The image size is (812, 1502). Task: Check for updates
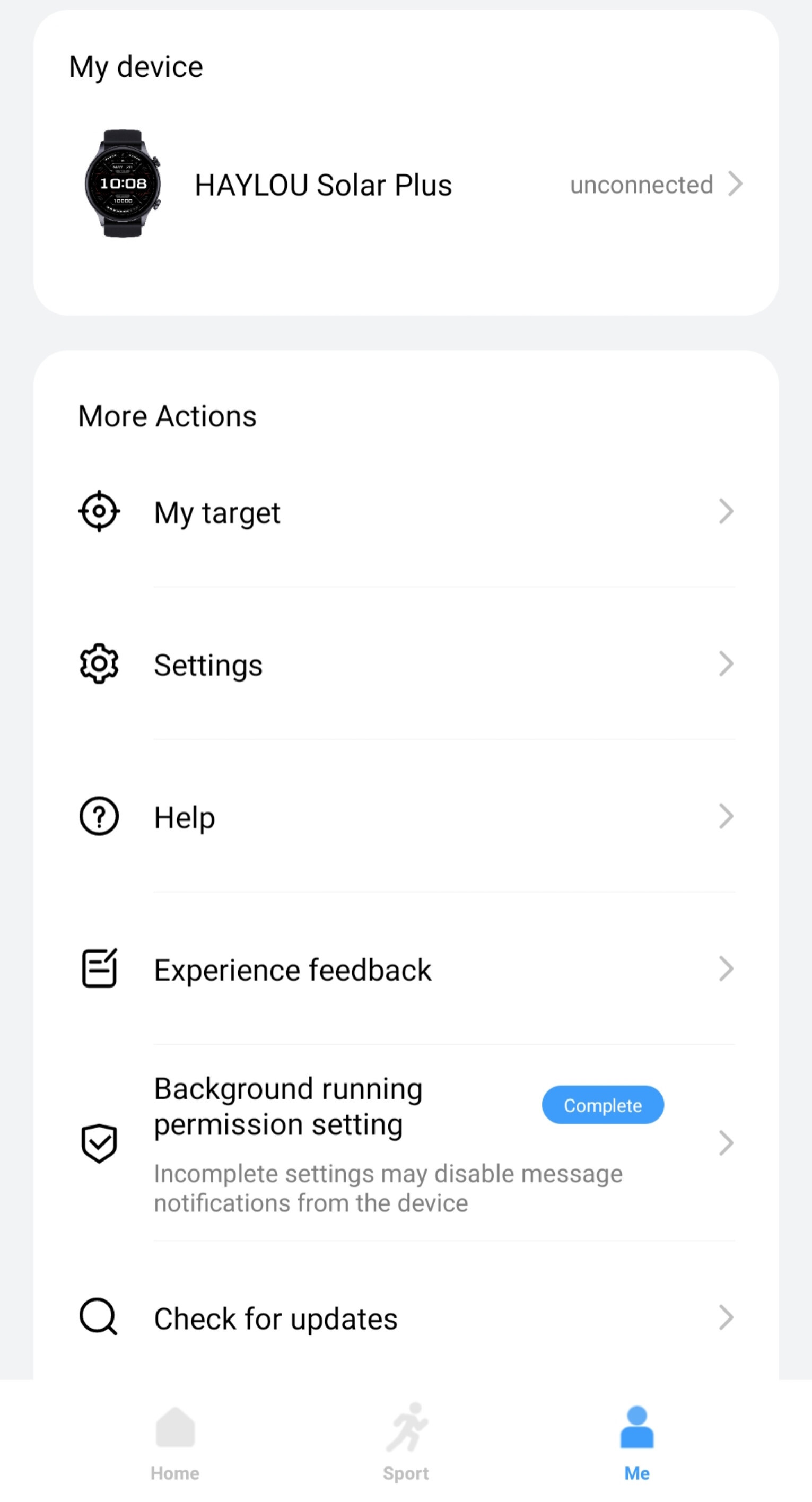[406, 1318]
